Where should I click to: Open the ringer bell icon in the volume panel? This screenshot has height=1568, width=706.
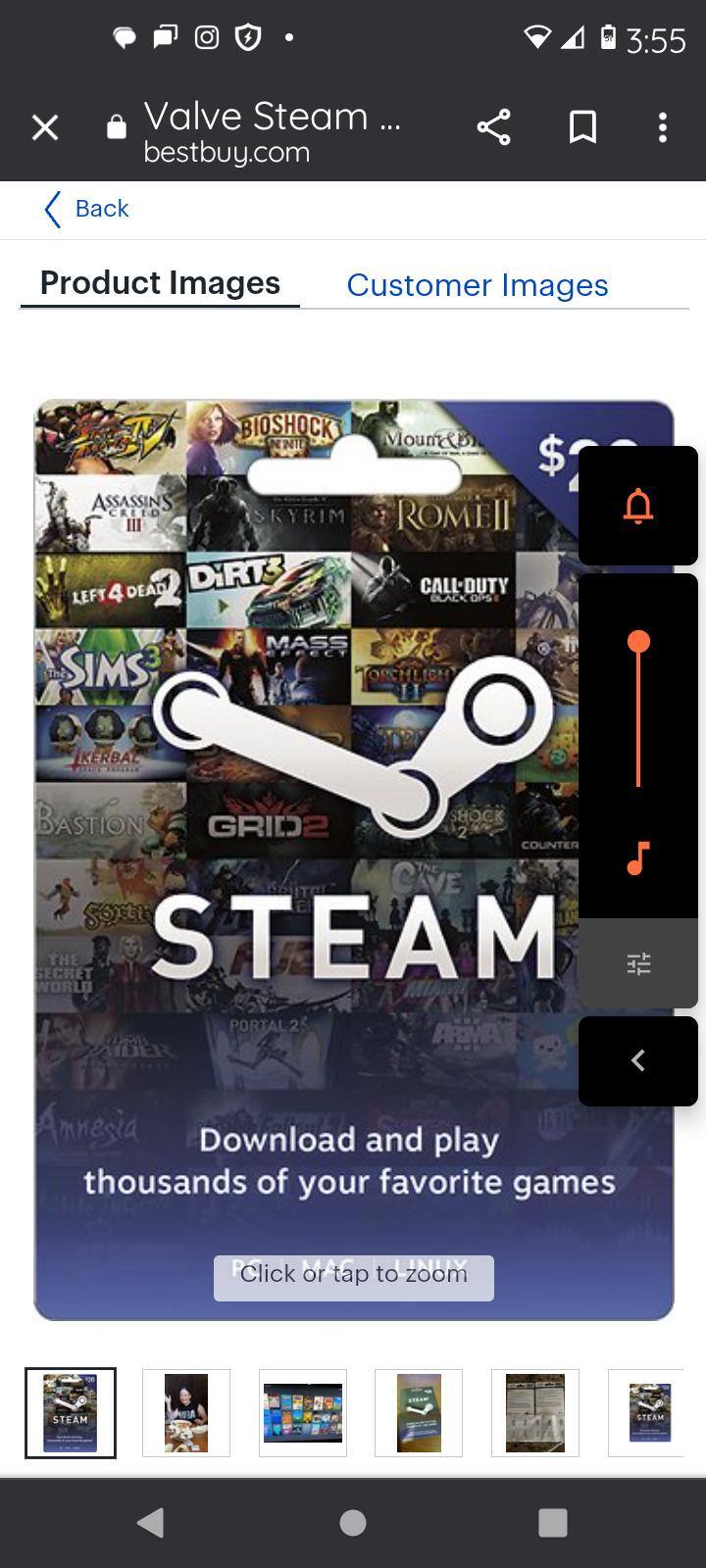click(x=638, y=507)
